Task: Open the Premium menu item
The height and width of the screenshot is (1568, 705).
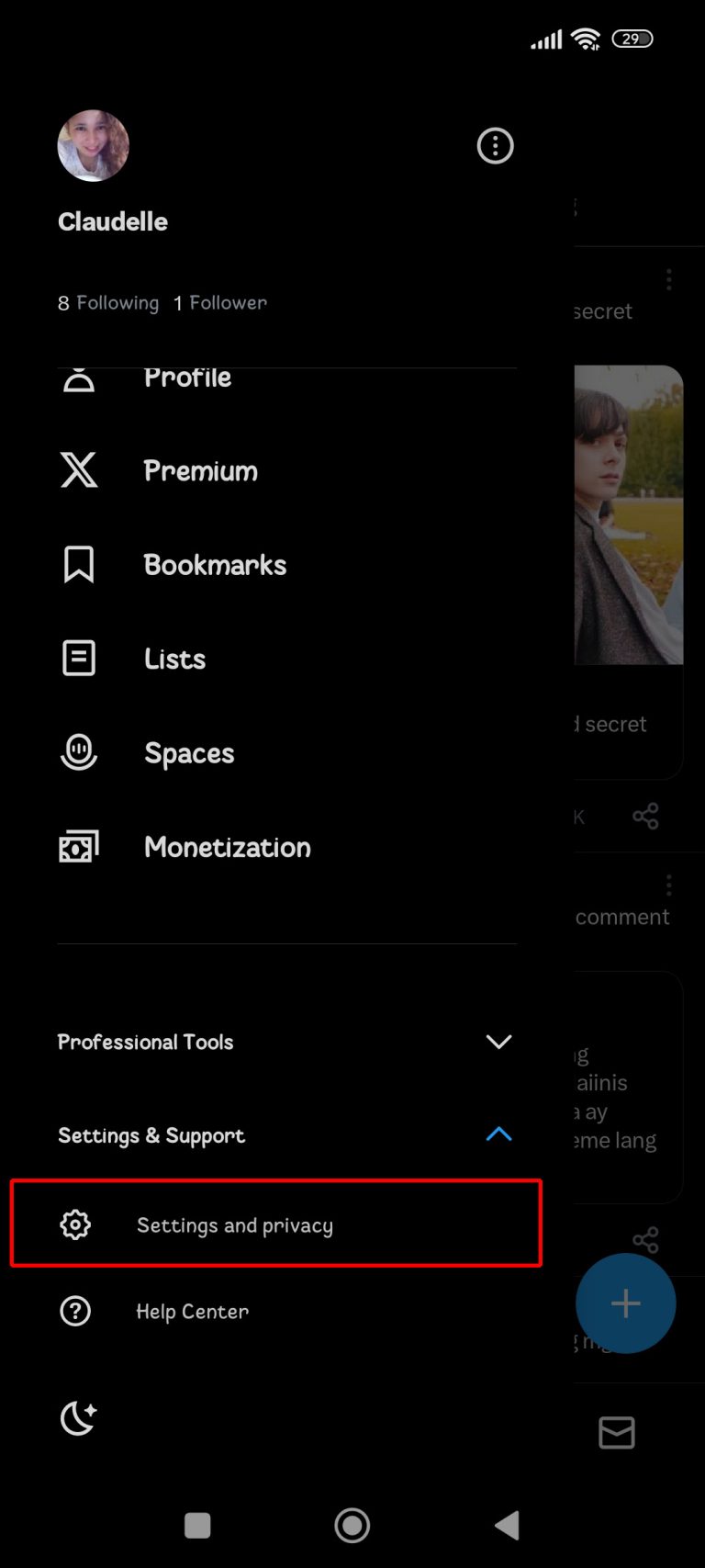Action: (x=200, y=471)
